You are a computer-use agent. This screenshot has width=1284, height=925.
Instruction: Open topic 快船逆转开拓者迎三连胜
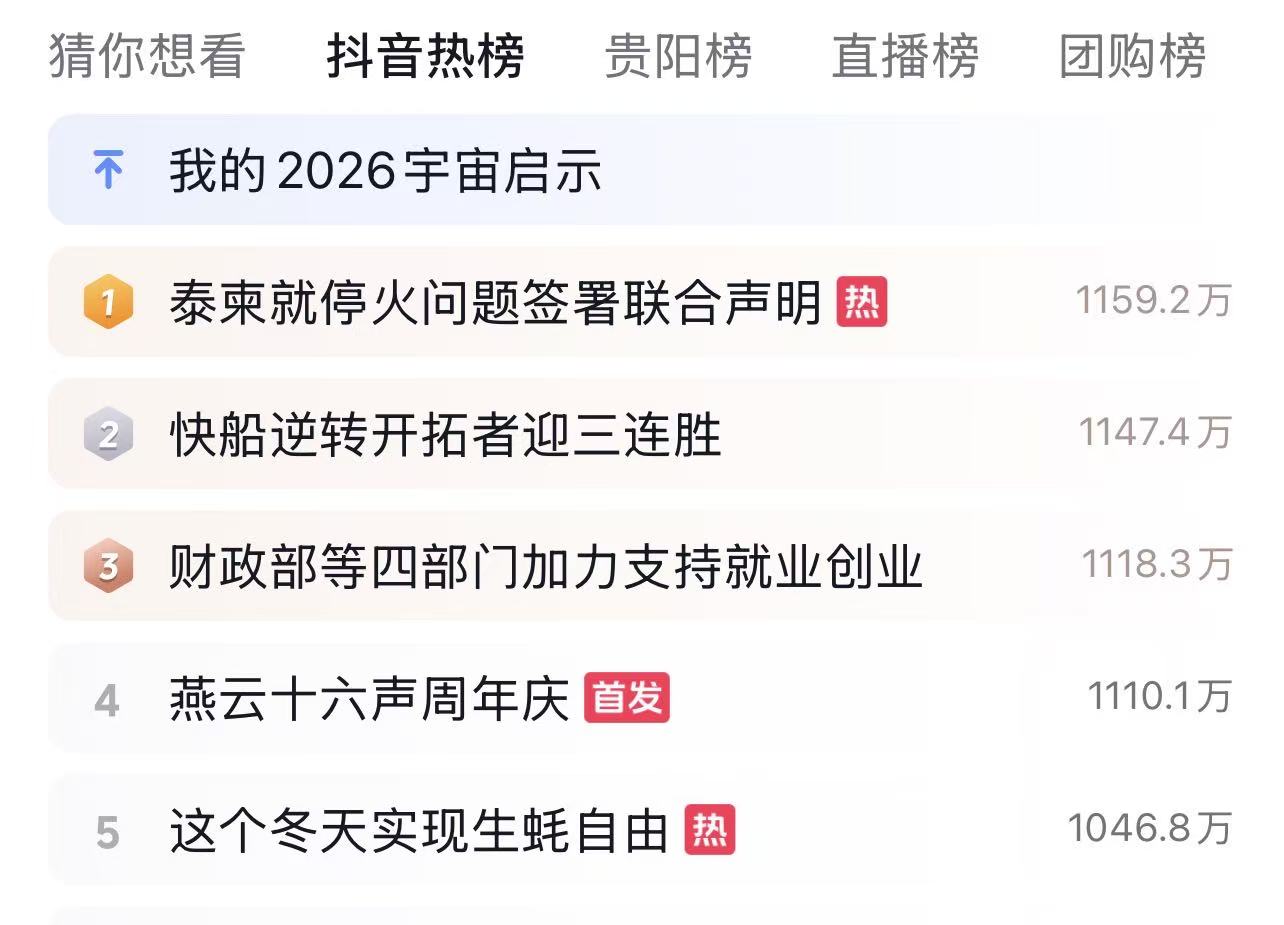click(x=445, y=435)
